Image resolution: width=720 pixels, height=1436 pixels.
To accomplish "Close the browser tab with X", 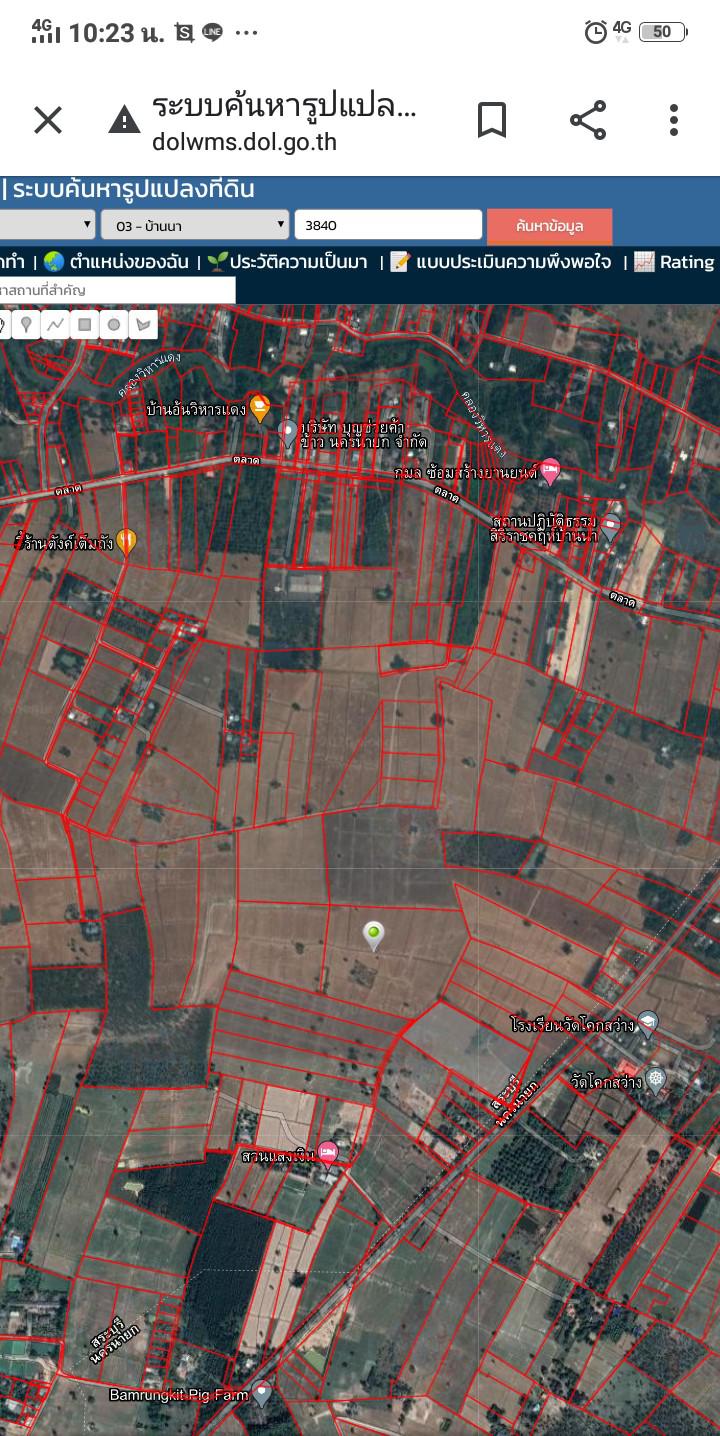I will click(48, 121).
